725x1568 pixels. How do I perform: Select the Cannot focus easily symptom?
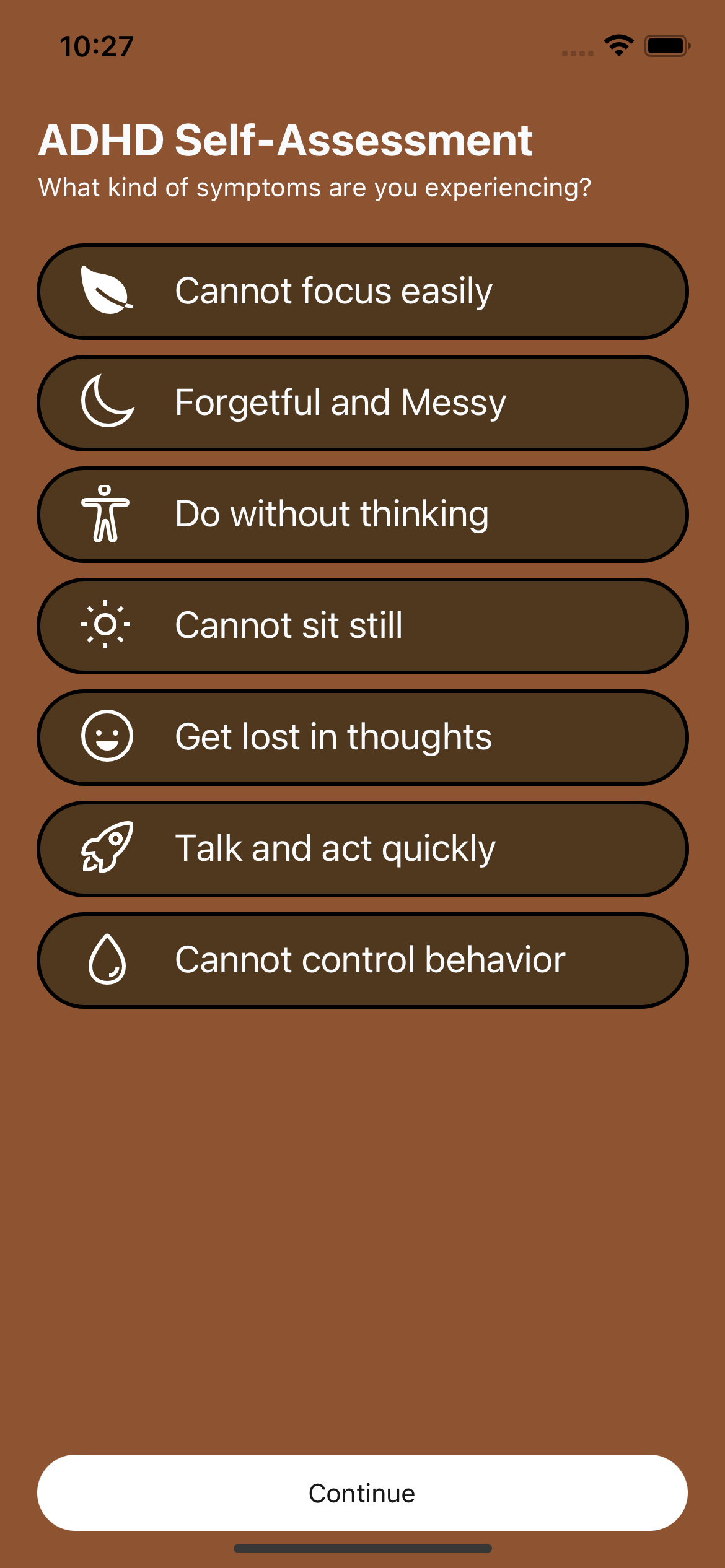point(362,291)
